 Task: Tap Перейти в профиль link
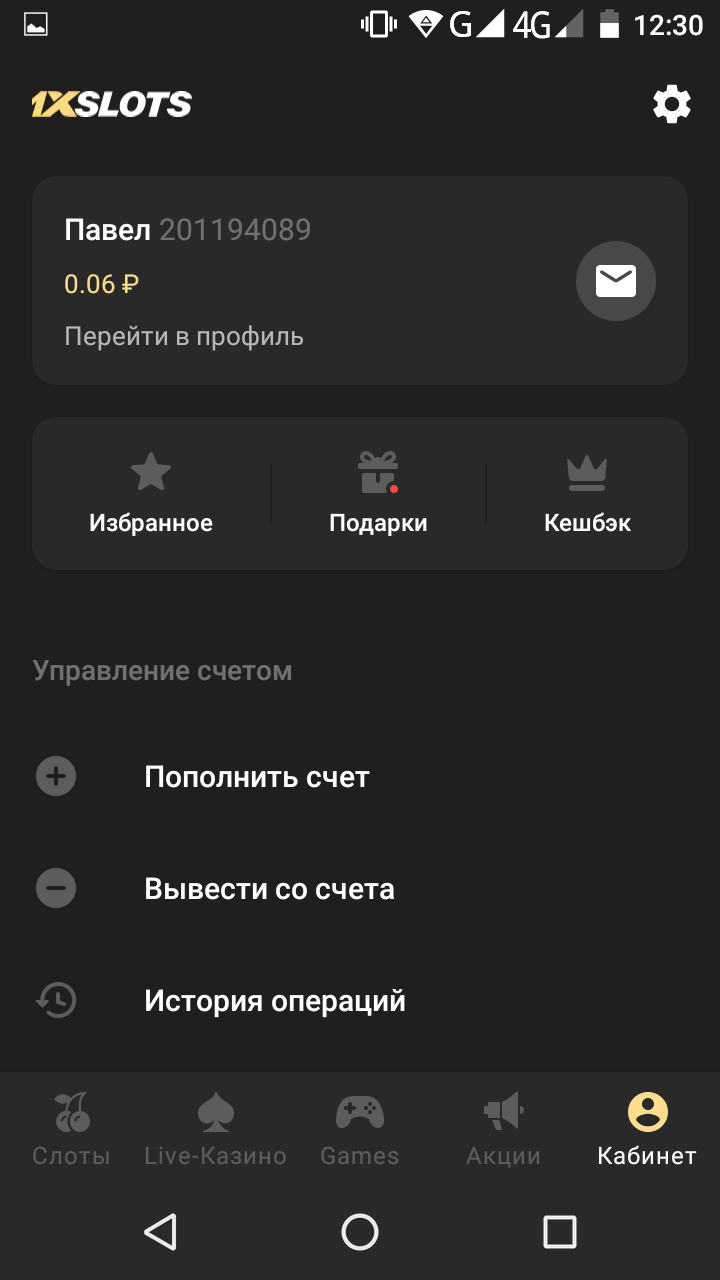pyautogui.click(x=184, y=336)
